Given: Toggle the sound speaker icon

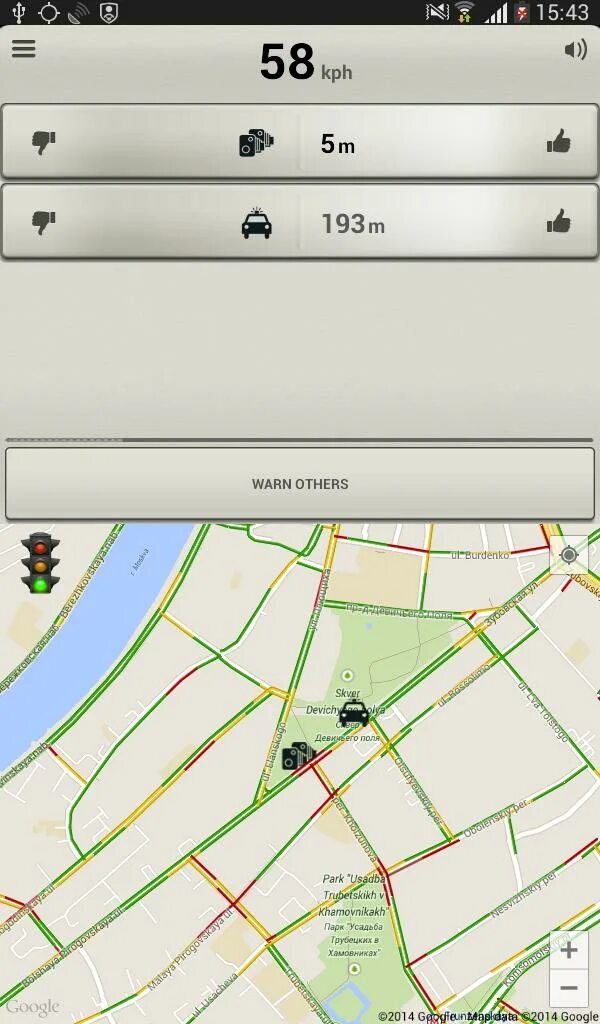Looking at the screenshot, I should click(x=575, y=50).
